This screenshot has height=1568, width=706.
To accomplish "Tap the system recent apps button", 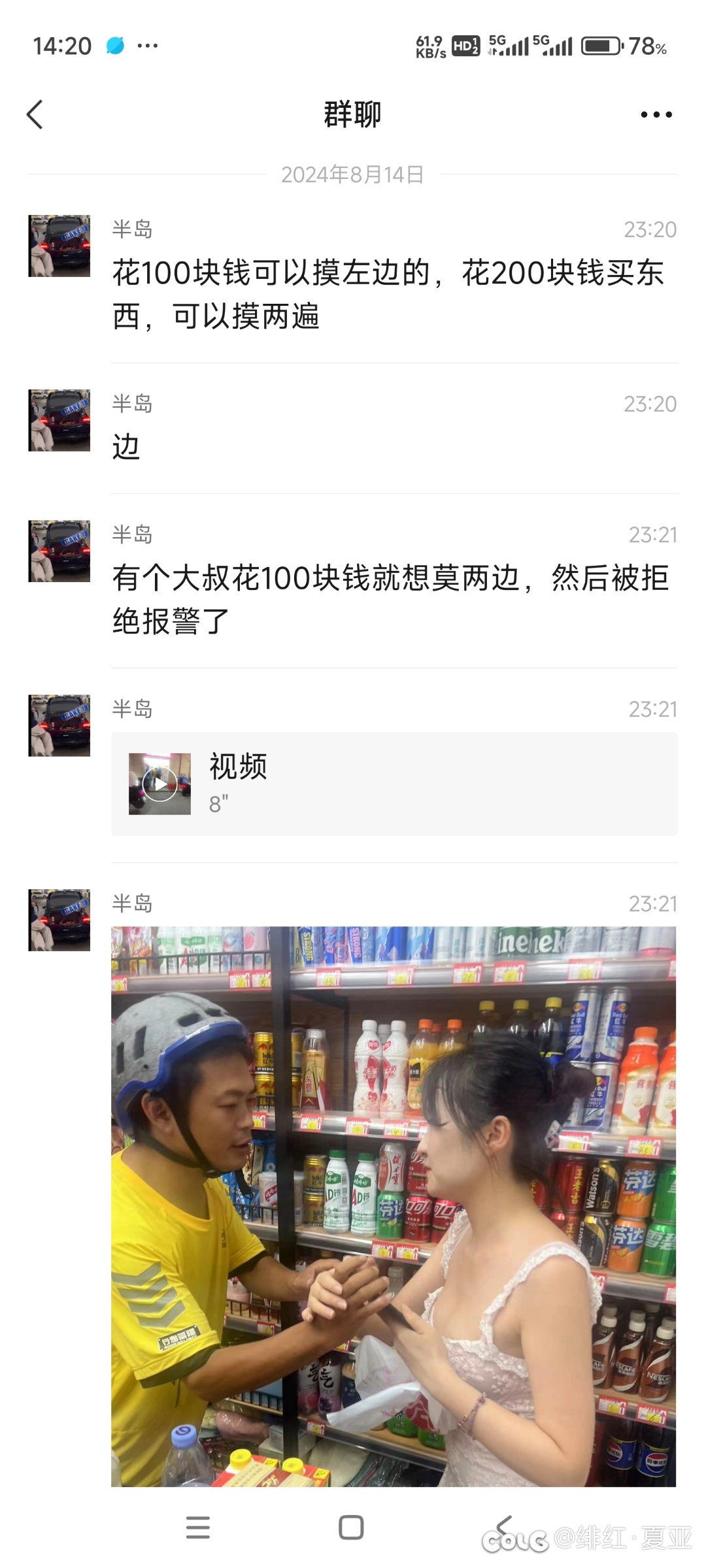I will 198,1527.
